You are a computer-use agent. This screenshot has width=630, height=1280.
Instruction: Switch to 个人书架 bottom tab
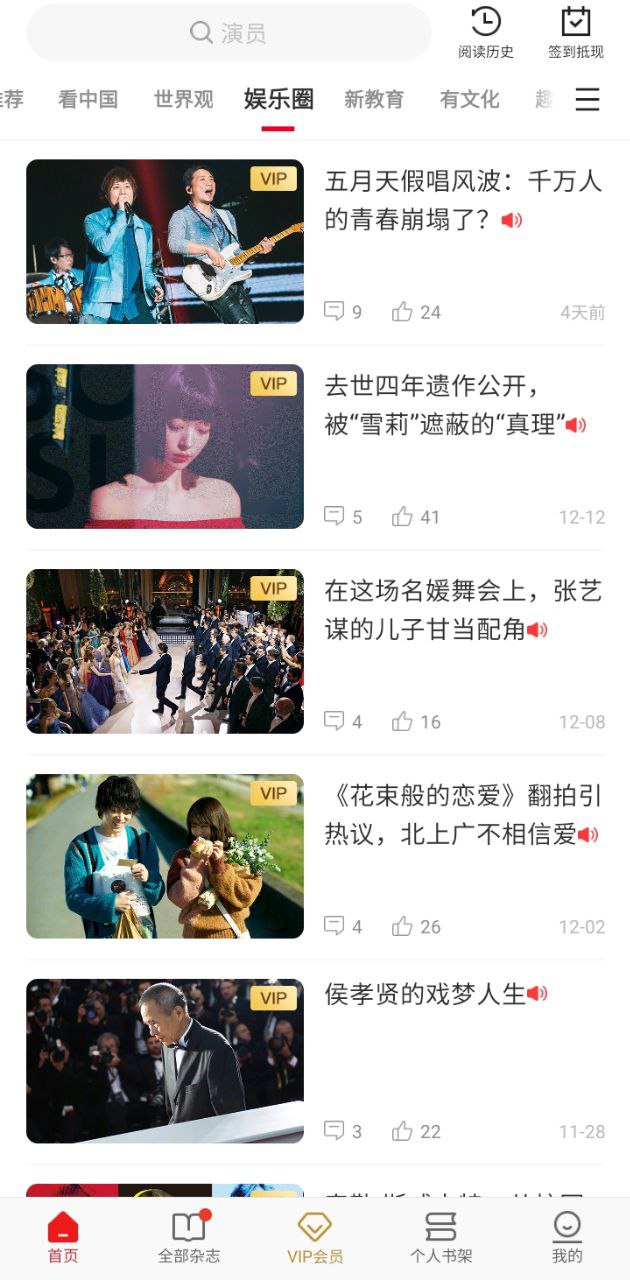[441, 1237]
